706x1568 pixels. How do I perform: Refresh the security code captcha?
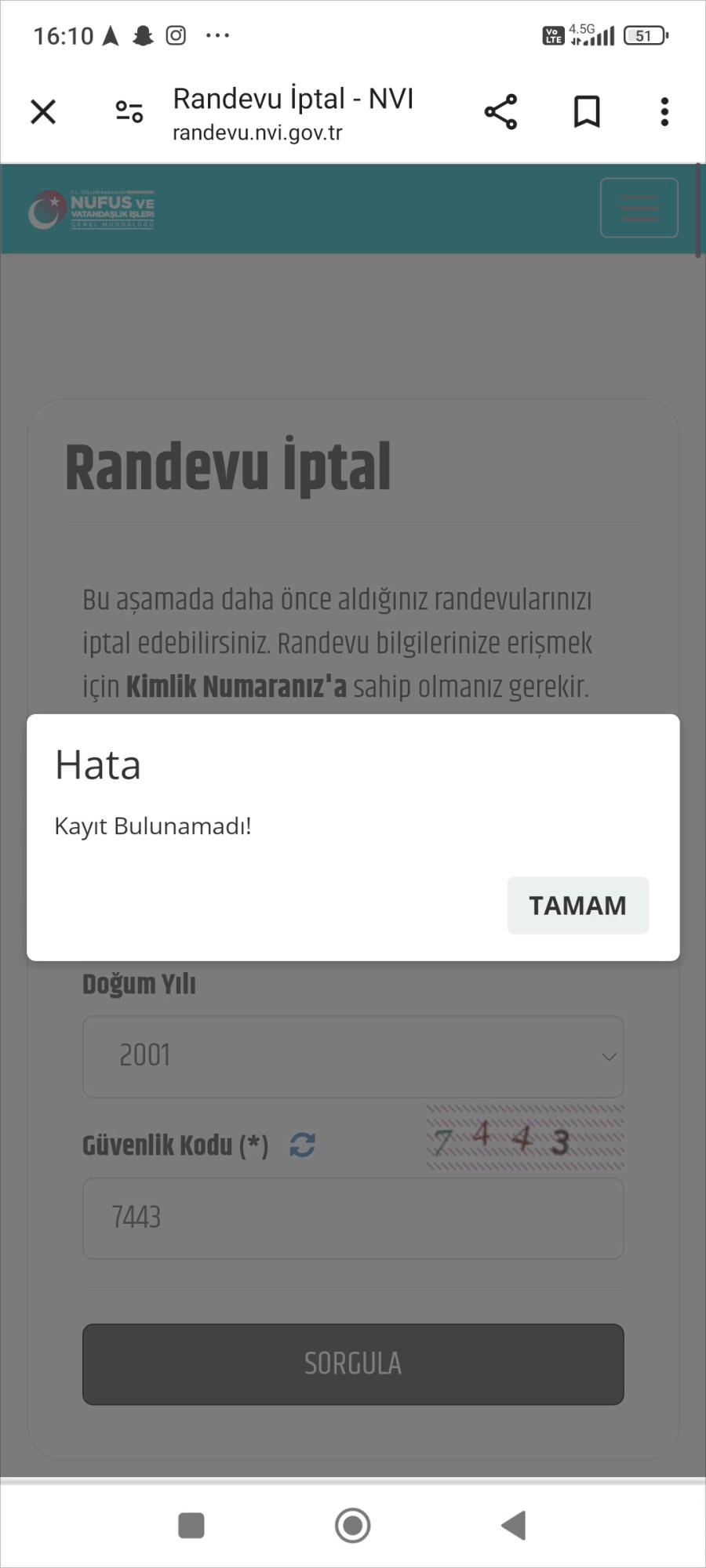click(x=302, y=1145)
